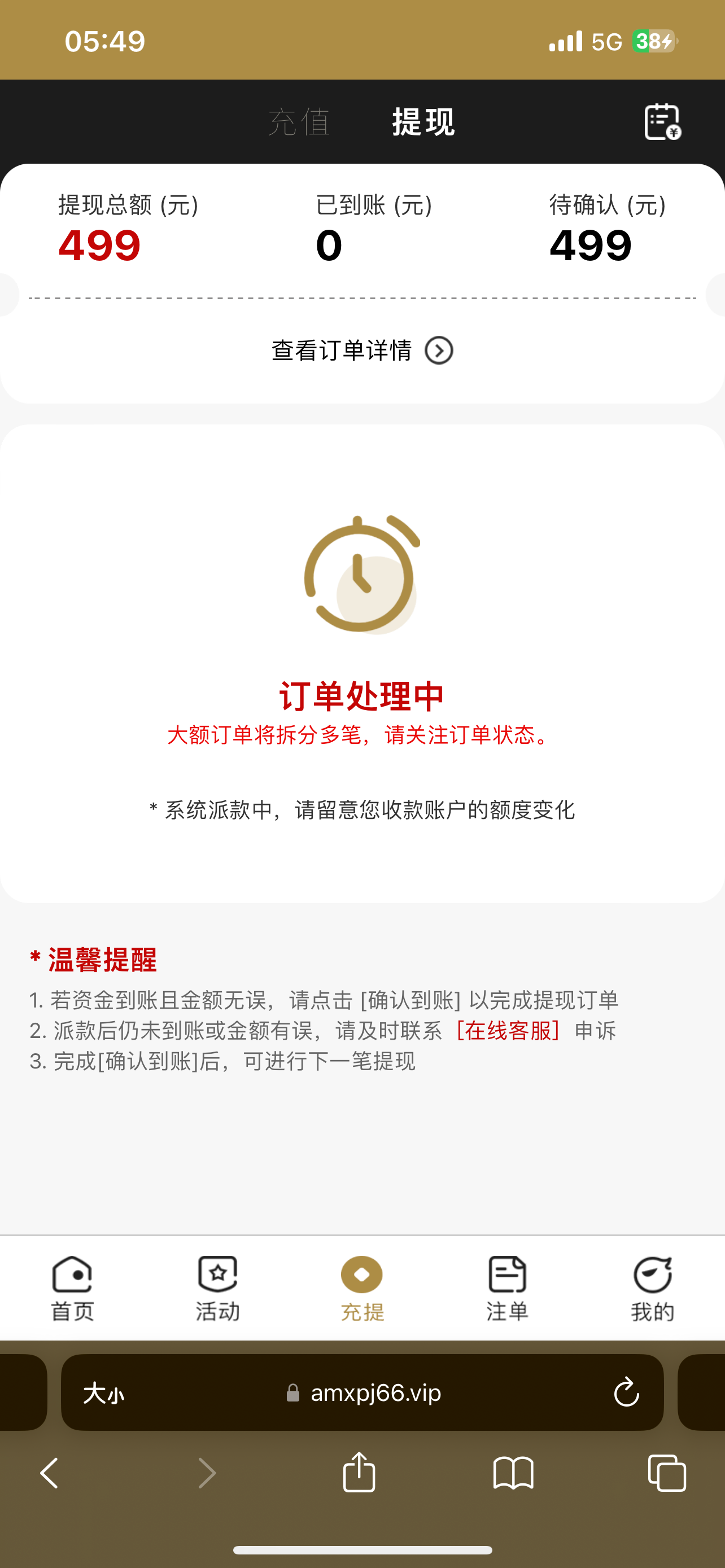Open 查看订单详情 order details
725x1568 pixels.
[x=362, y=351]
